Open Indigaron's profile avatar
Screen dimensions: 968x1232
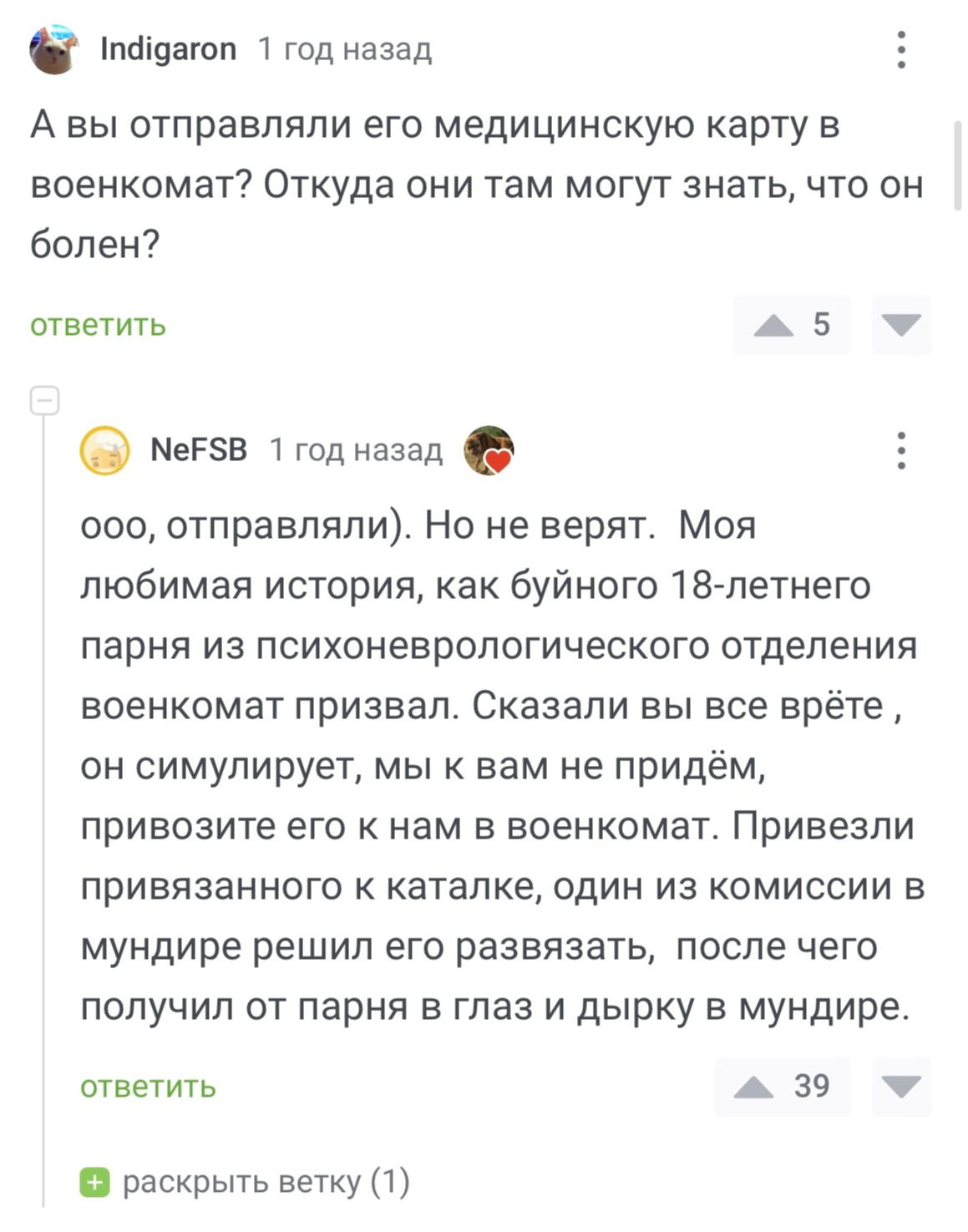click(54, 50)
